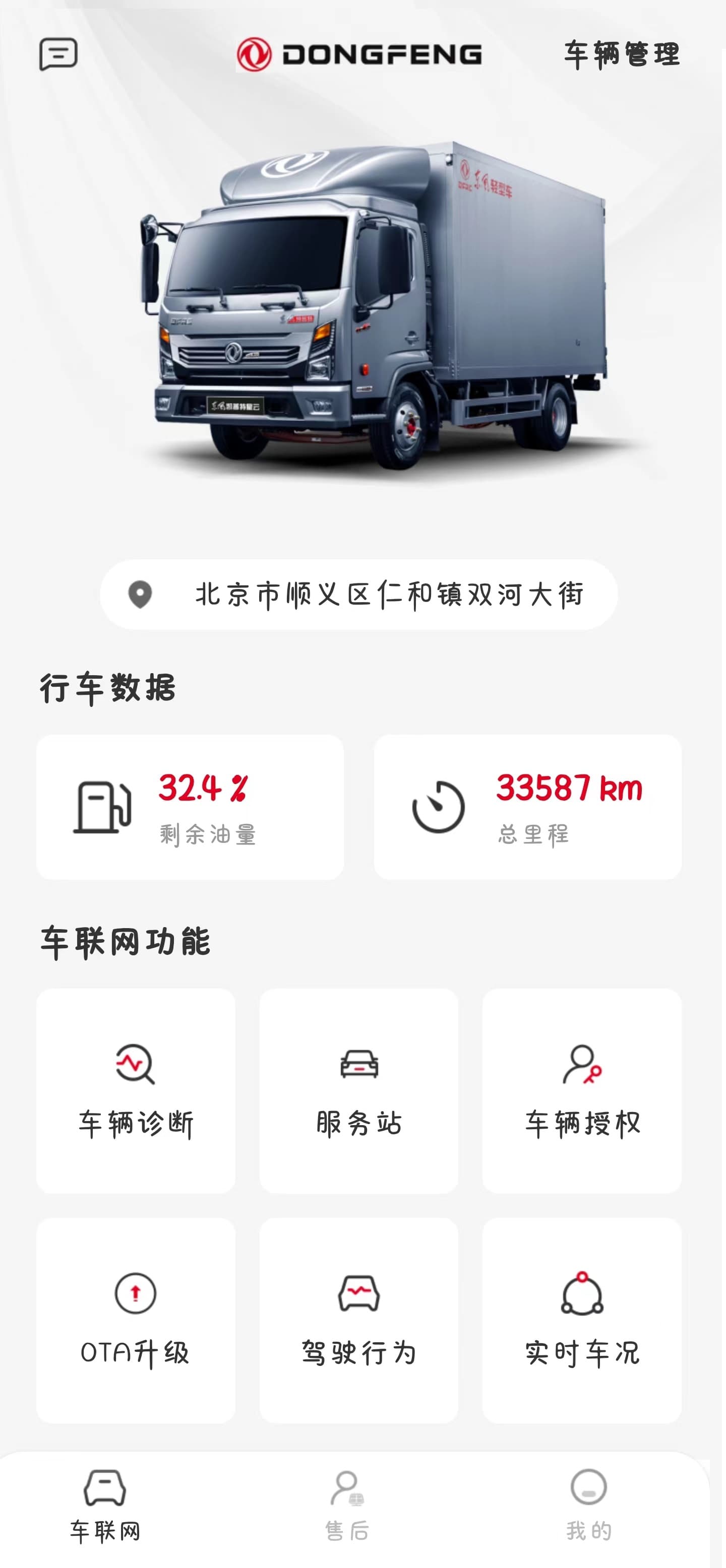
Task: View the 剩余油量 fuel level card
Action: [x=190, y=807]
